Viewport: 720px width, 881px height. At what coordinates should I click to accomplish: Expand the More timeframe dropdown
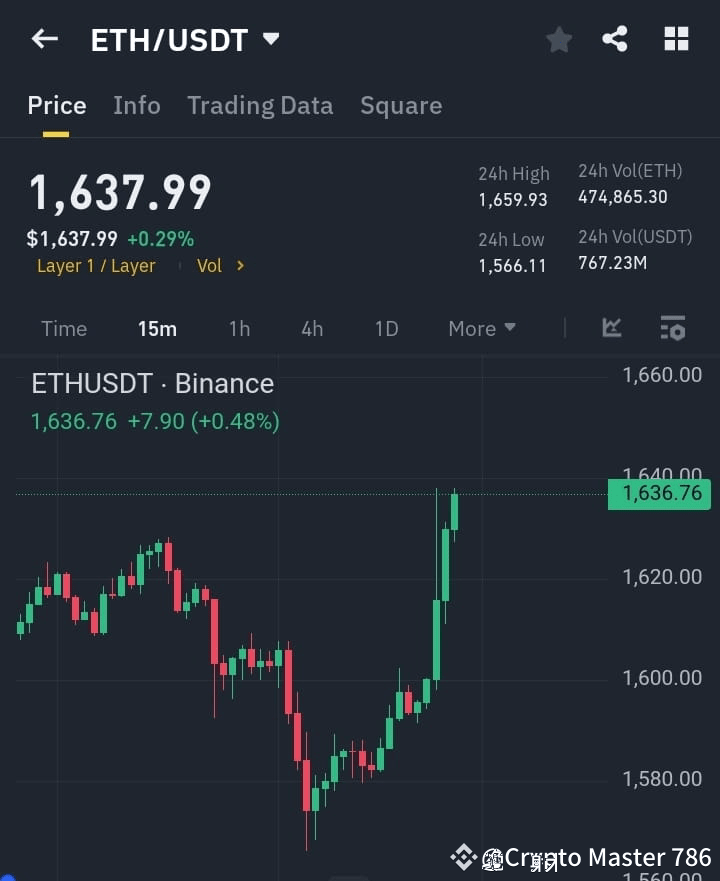tap(481, 328)
